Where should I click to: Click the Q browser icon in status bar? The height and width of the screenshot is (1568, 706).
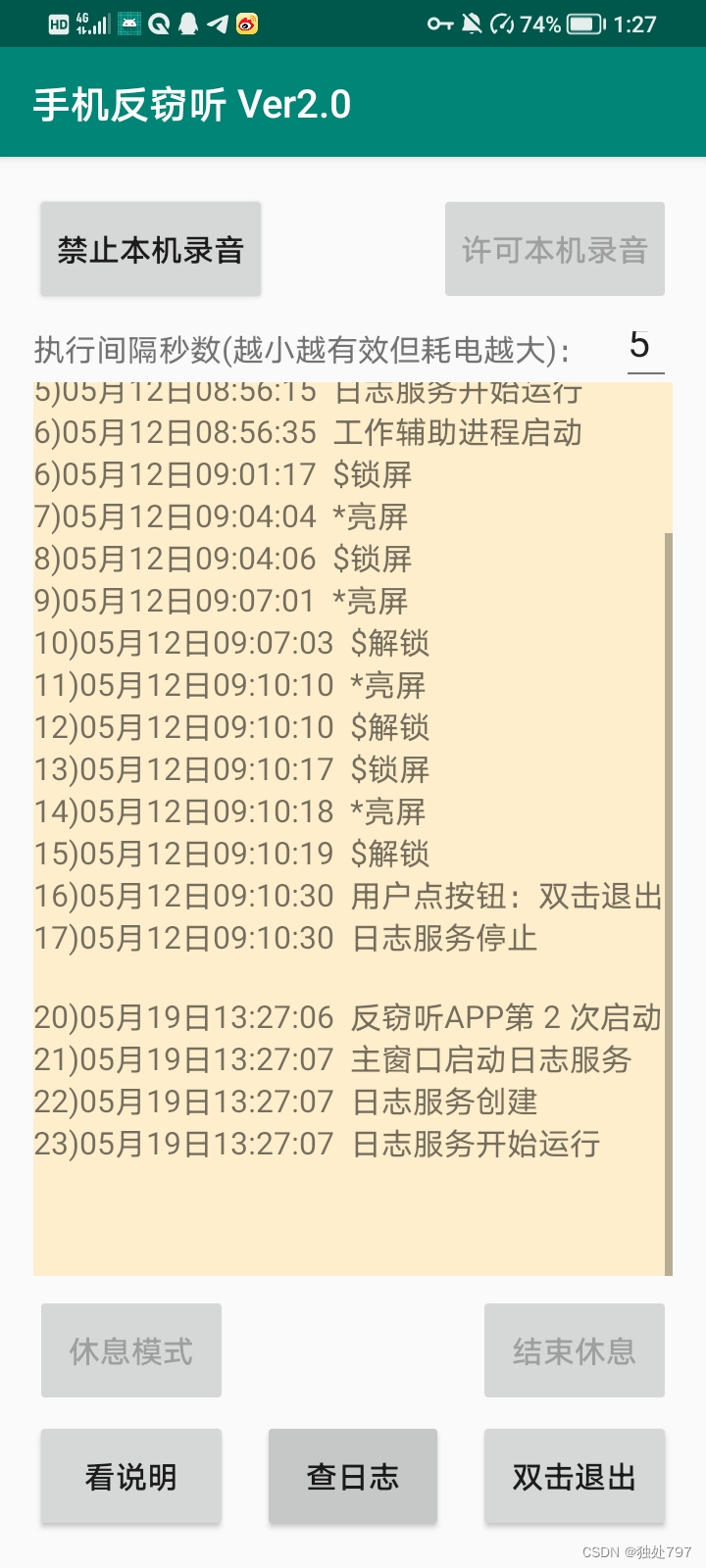tap(158, 22)
